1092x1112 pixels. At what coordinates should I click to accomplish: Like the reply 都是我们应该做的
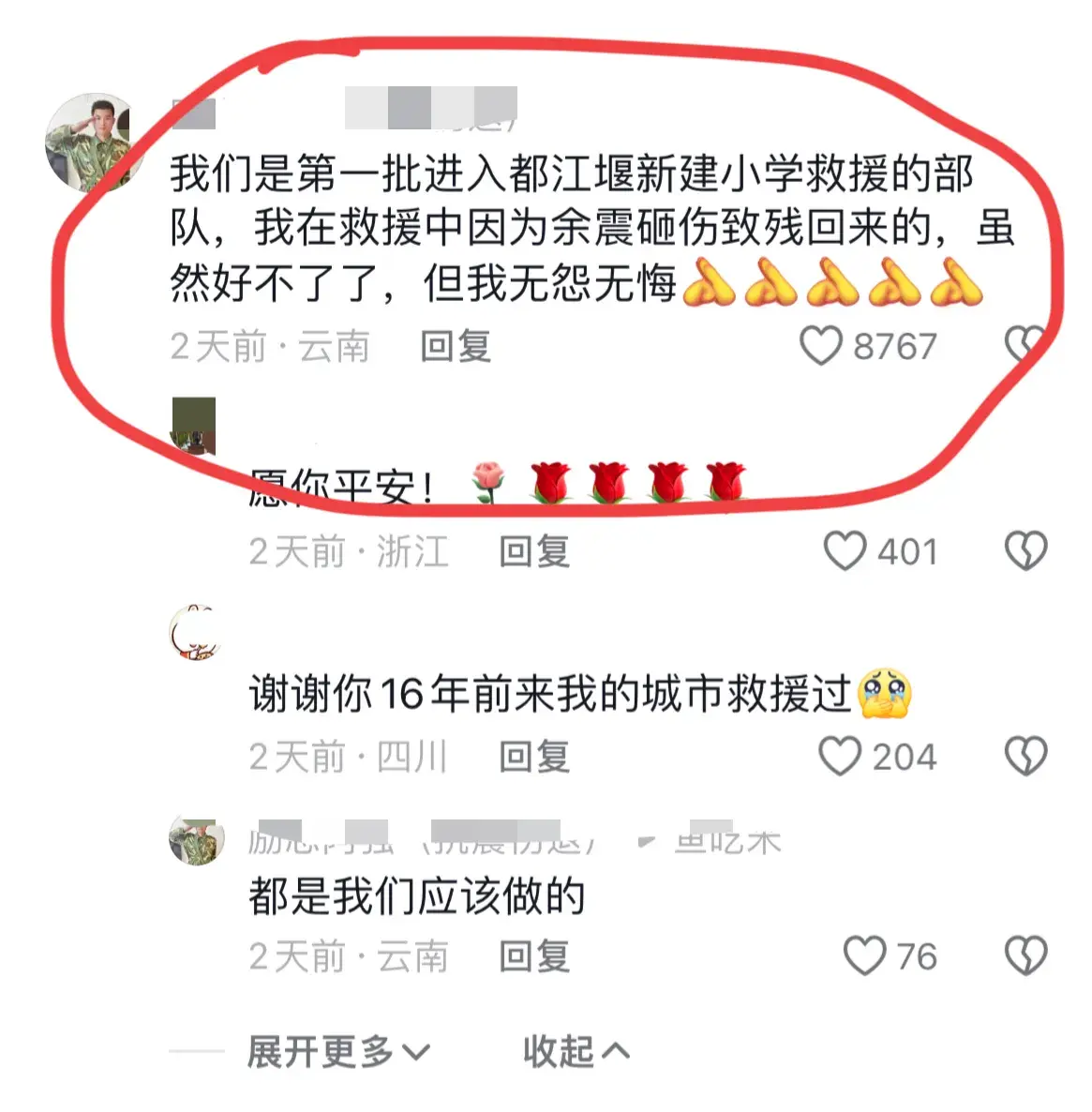tap(863, 956)
